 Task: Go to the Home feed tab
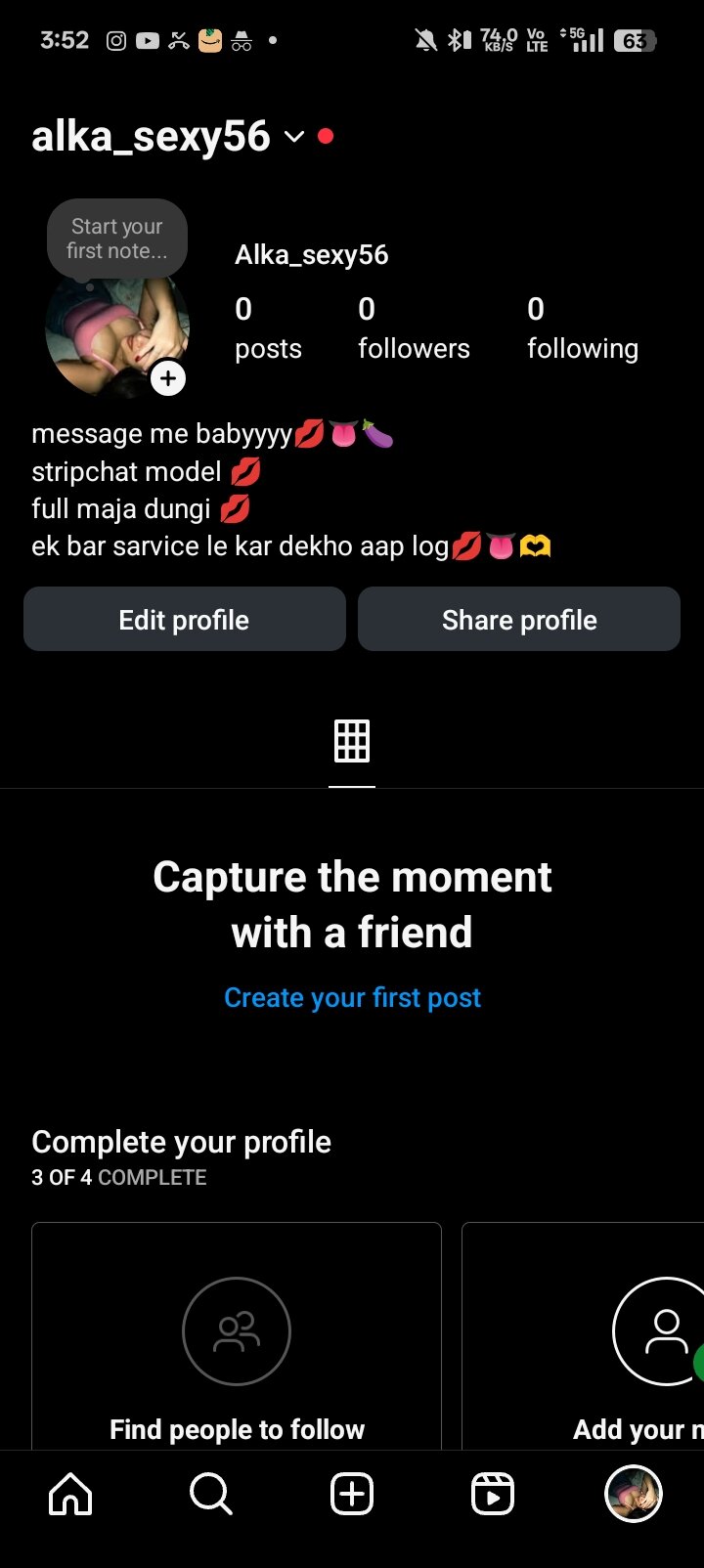pyautogui.click(x=70, y=1494)
